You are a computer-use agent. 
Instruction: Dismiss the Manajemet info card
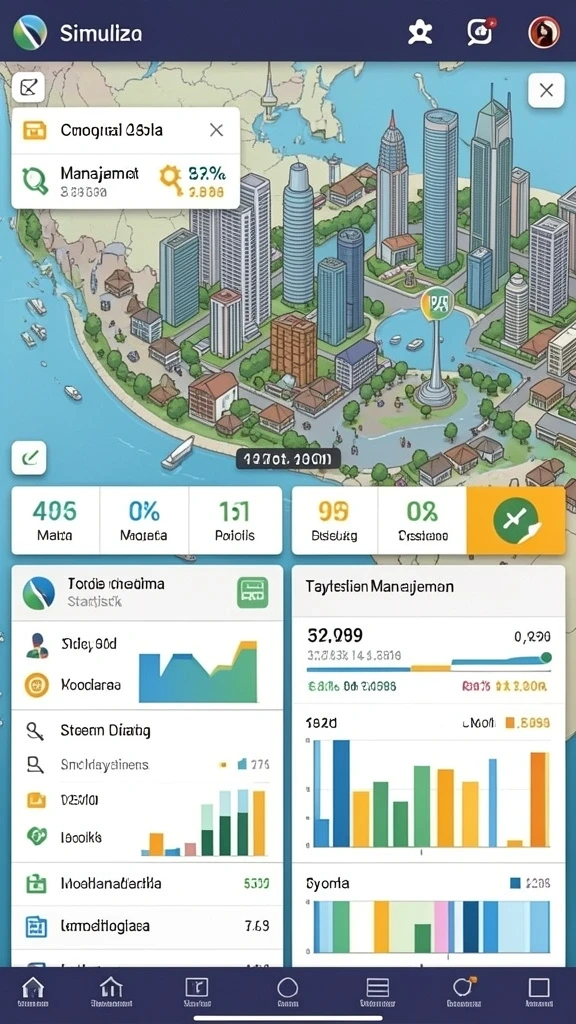coord(216,130)
